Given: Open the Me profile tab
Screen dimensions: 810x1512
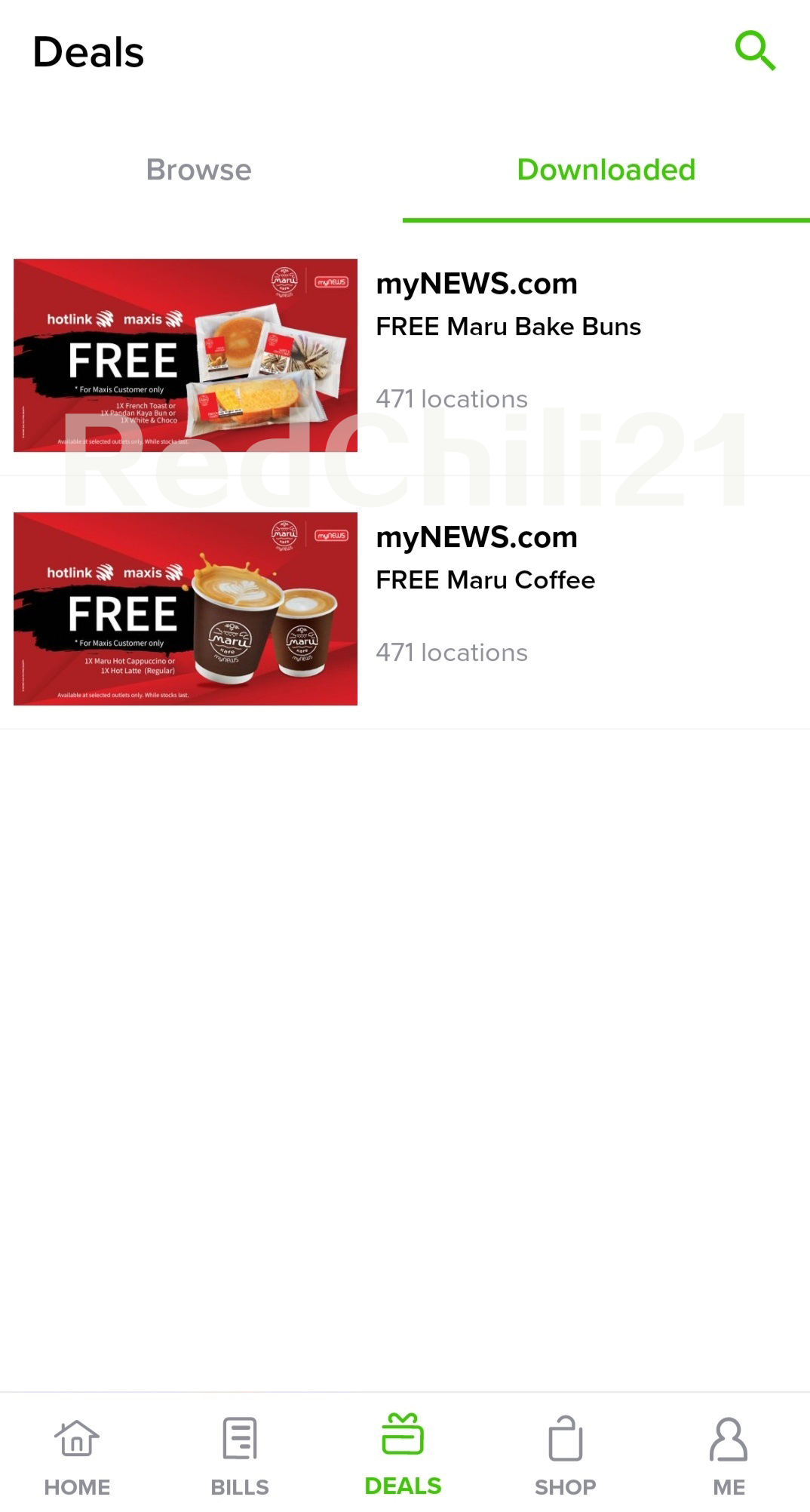Looking at the screenshot, I should coord(729,1455).
